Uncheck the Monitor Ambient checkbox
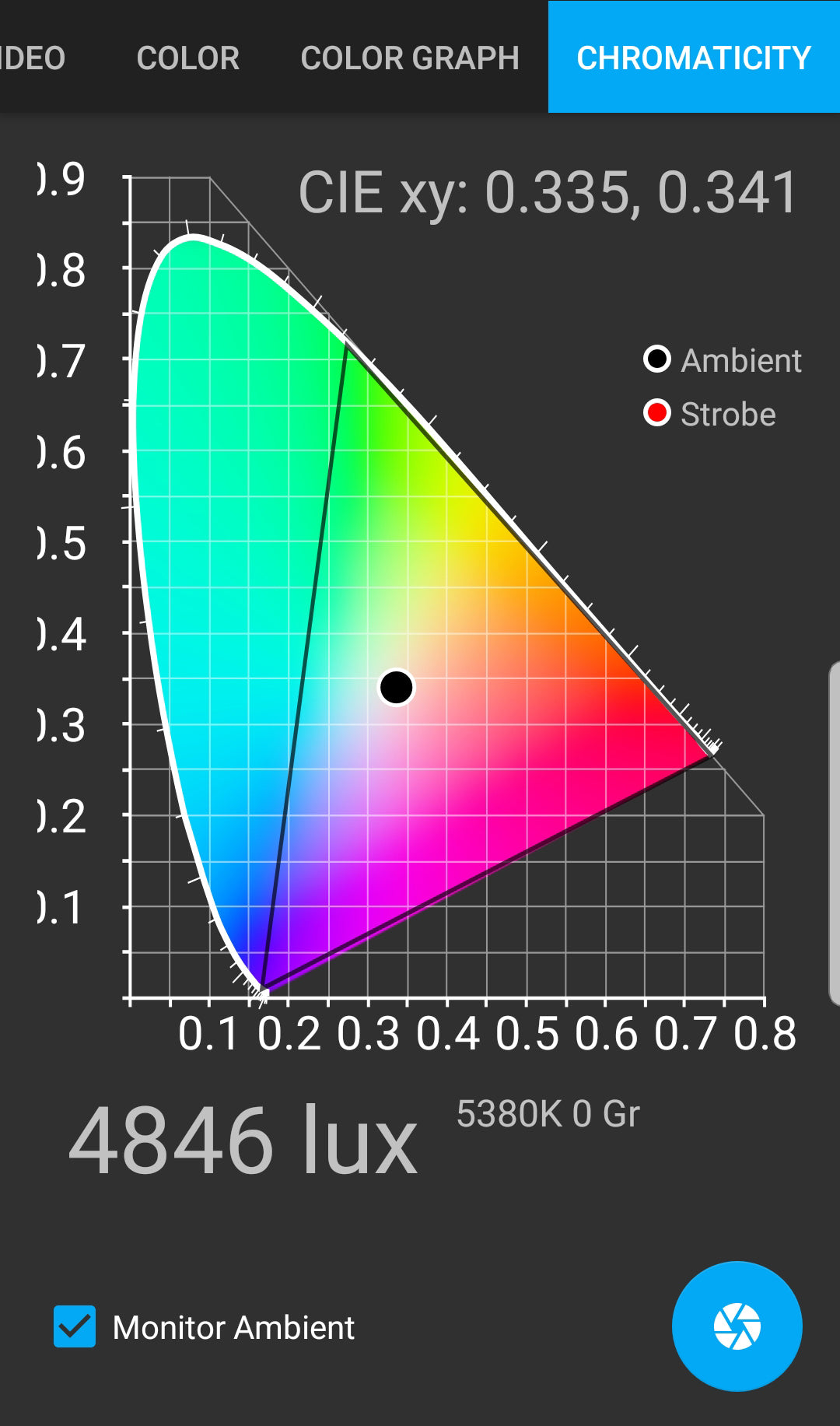840x1426 pixels. tap(75, 1326)
